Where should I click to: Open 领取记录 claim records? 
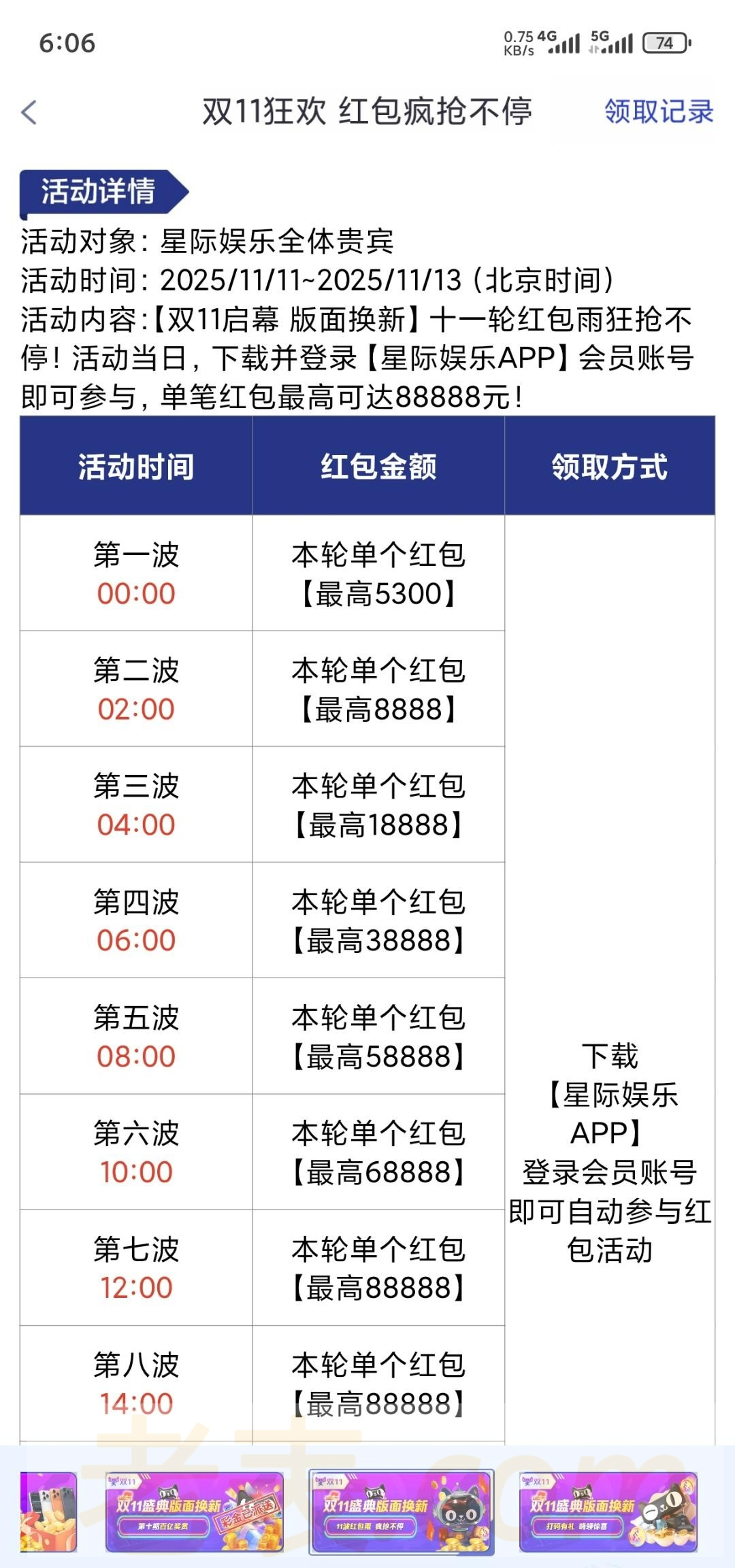(658, 112)
